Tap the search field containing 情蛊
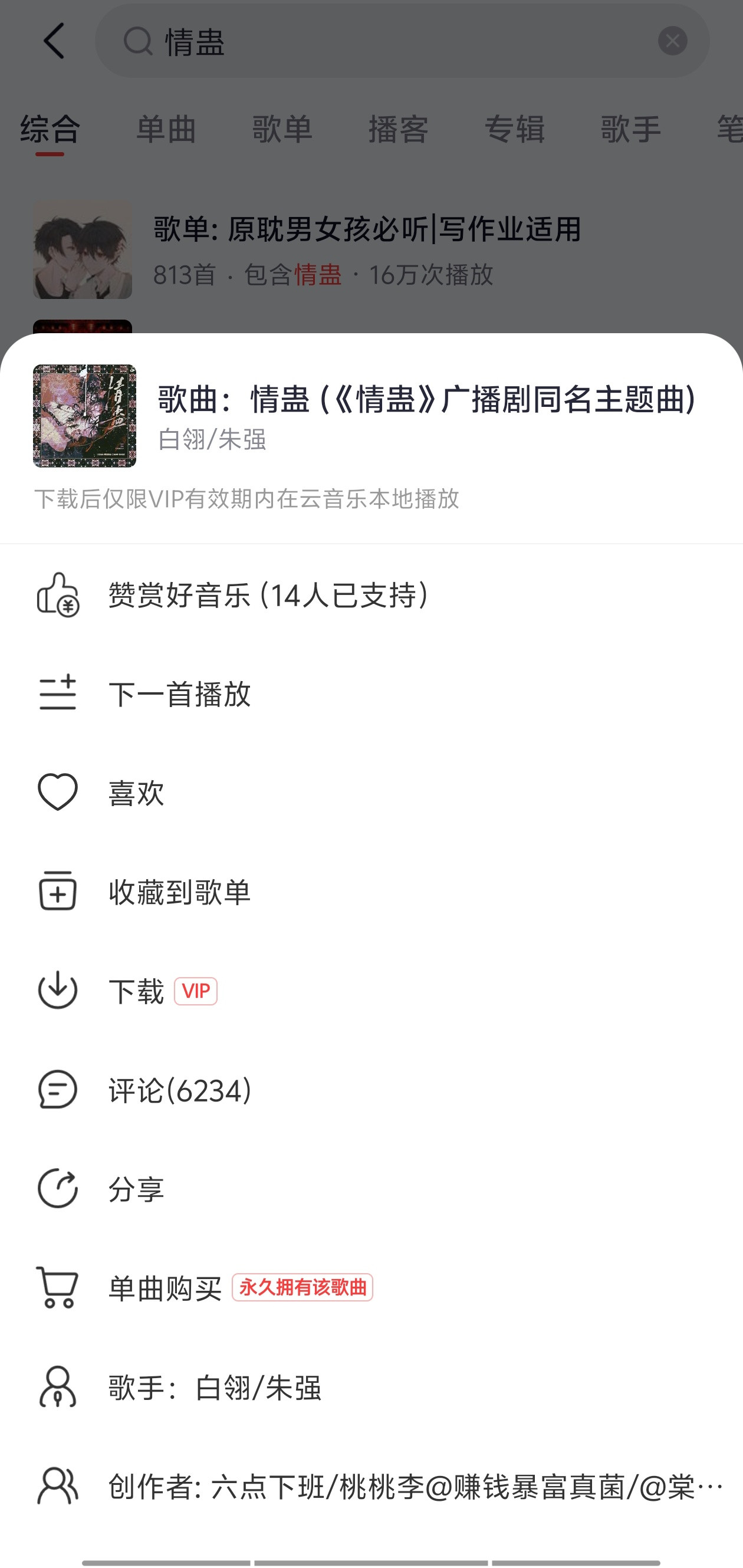Screen dimensions: 743x1568 click(389, 41)
